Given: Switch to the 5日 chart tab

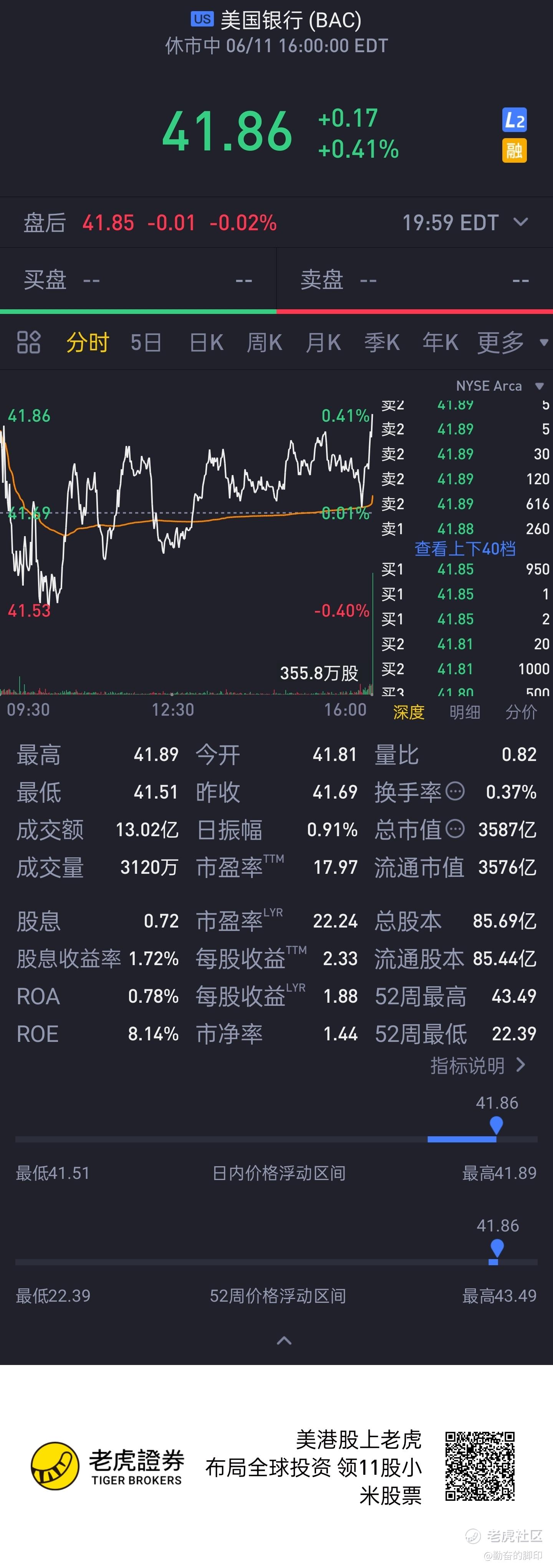Looking at the screenshot, I should (146, 343).
